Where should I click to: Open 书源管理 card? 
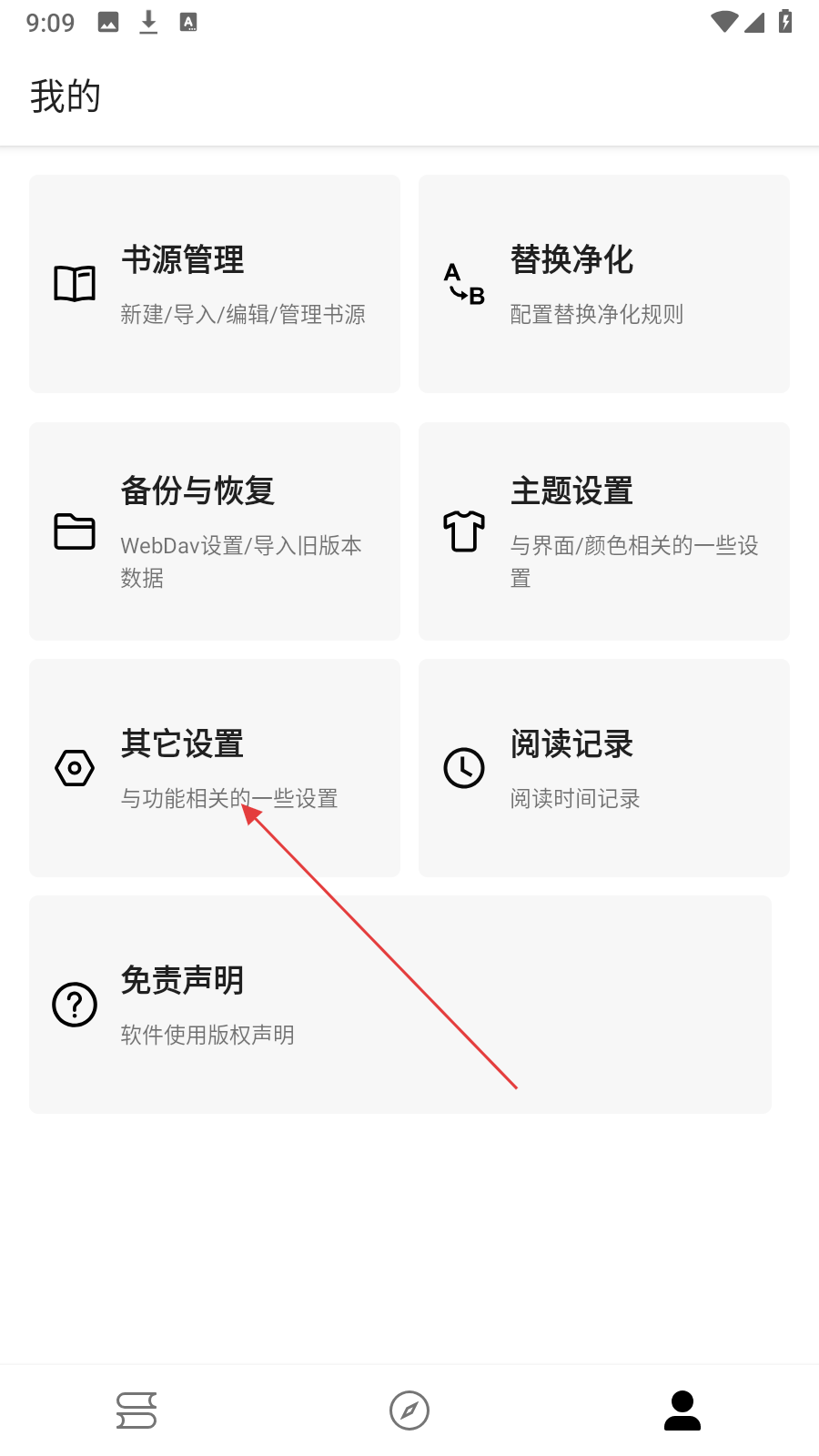click(x=215, y=284)
